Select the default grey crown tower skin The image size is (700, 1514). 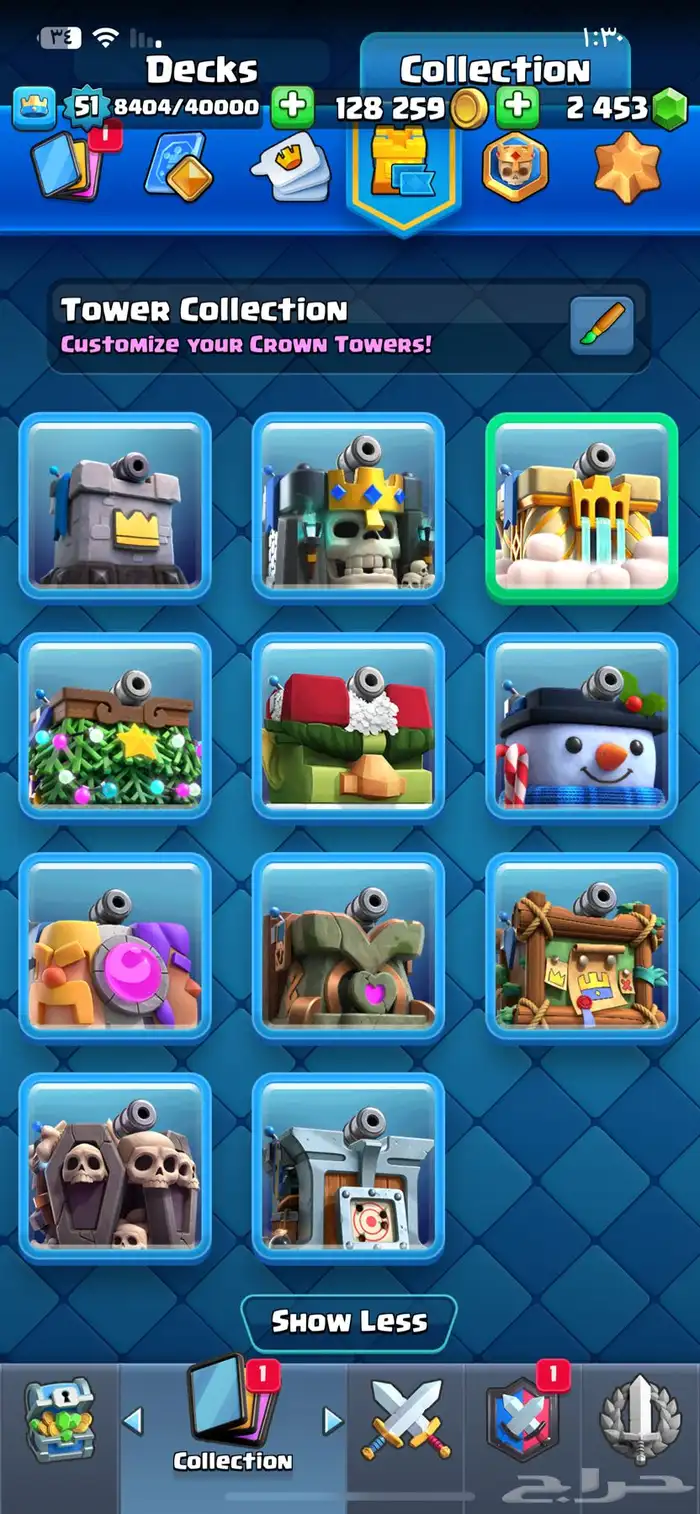tap(115, 507)
